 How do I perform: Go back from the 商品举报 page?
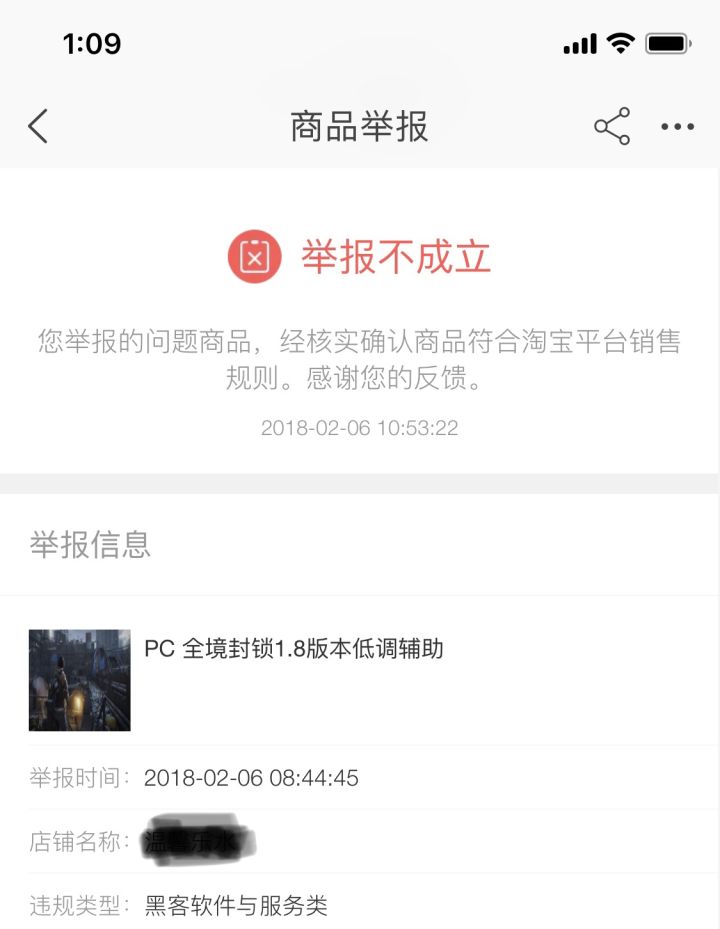click(x=38, y=127)
